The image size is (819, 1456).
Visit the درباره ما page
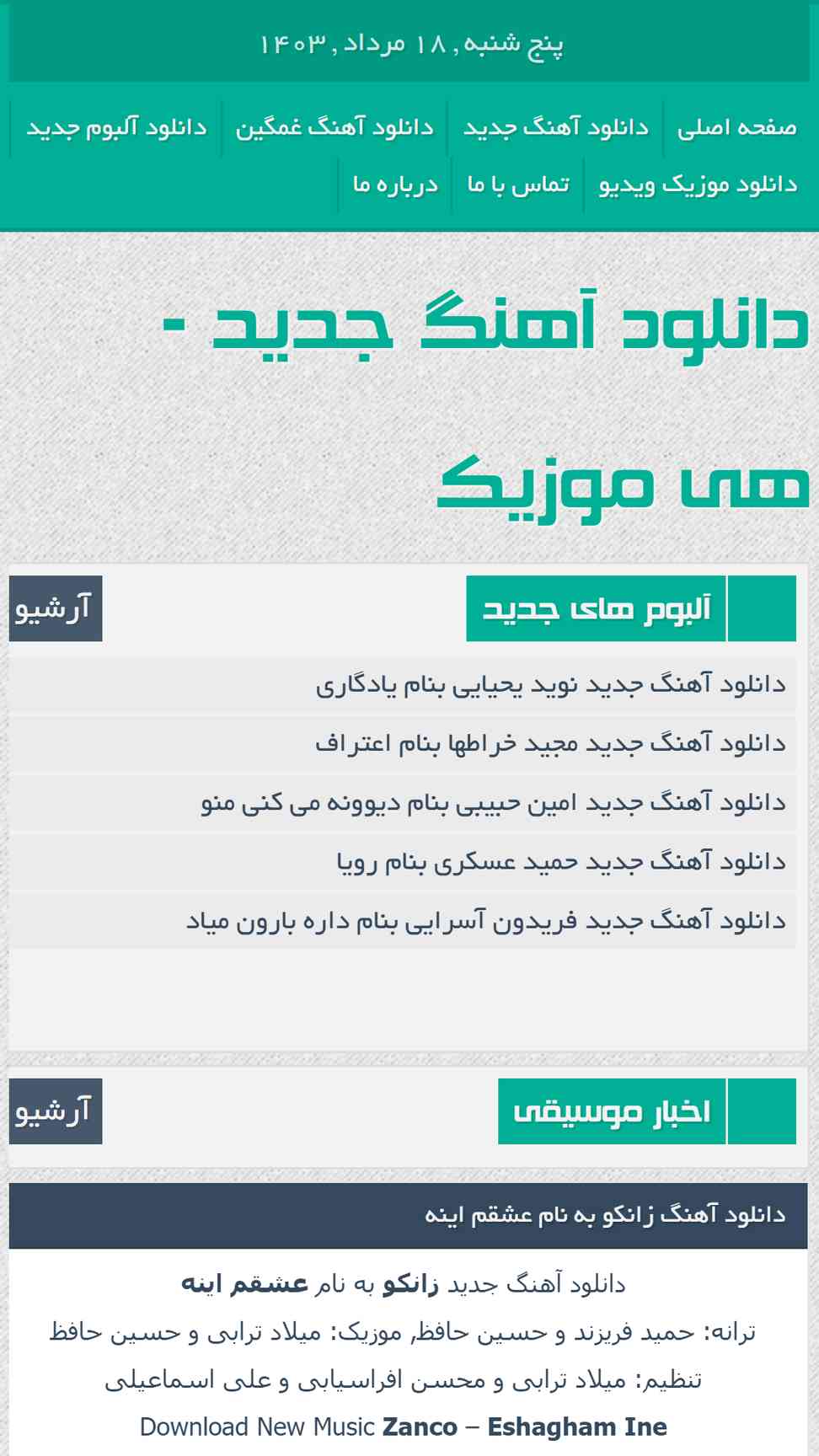click(x=395, y=185)
